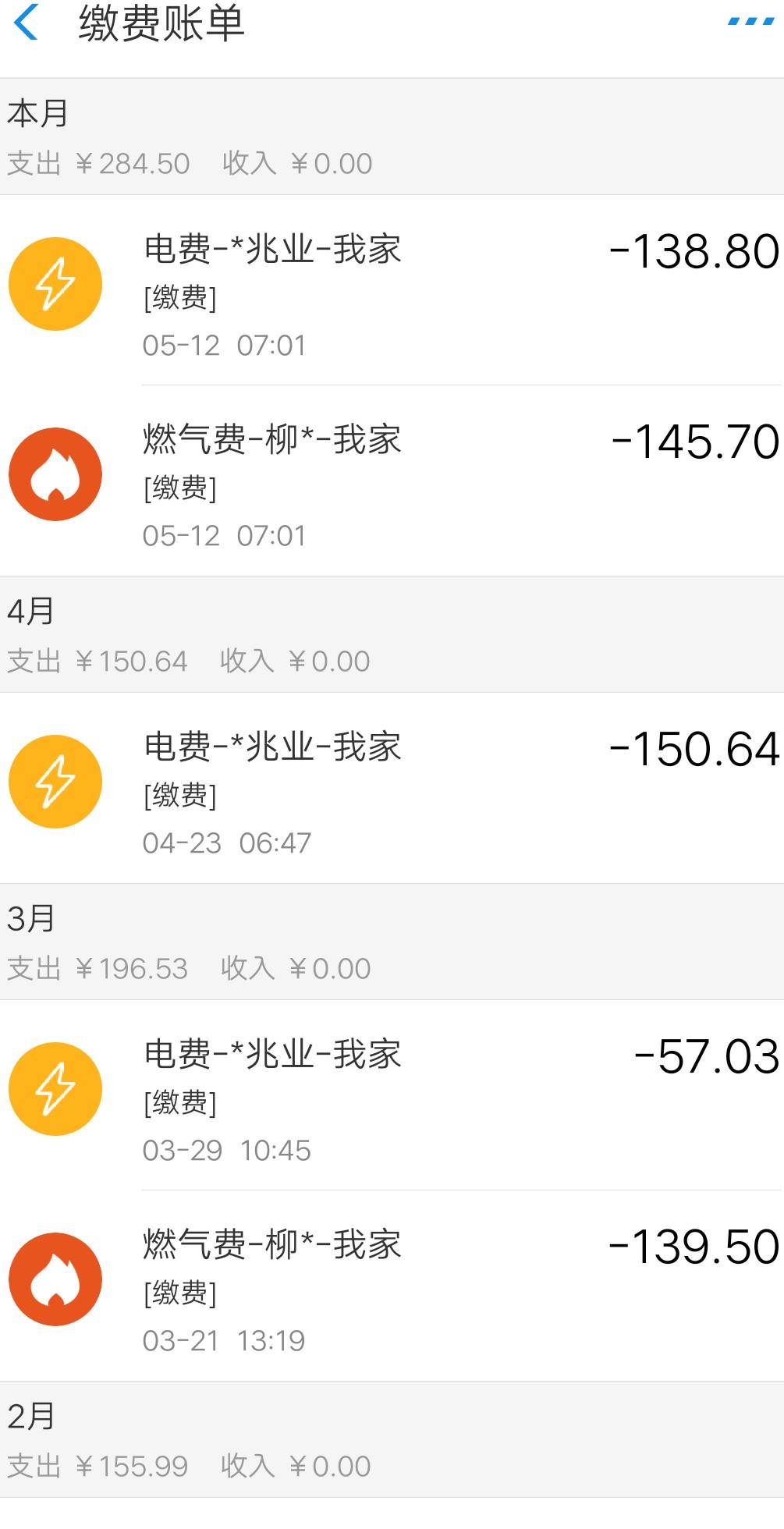Image resolution: width=784 pixels, height=1529 pixels.
Task: Open the 05-12 electricity bill of -138.80
Action: (392, 290)
